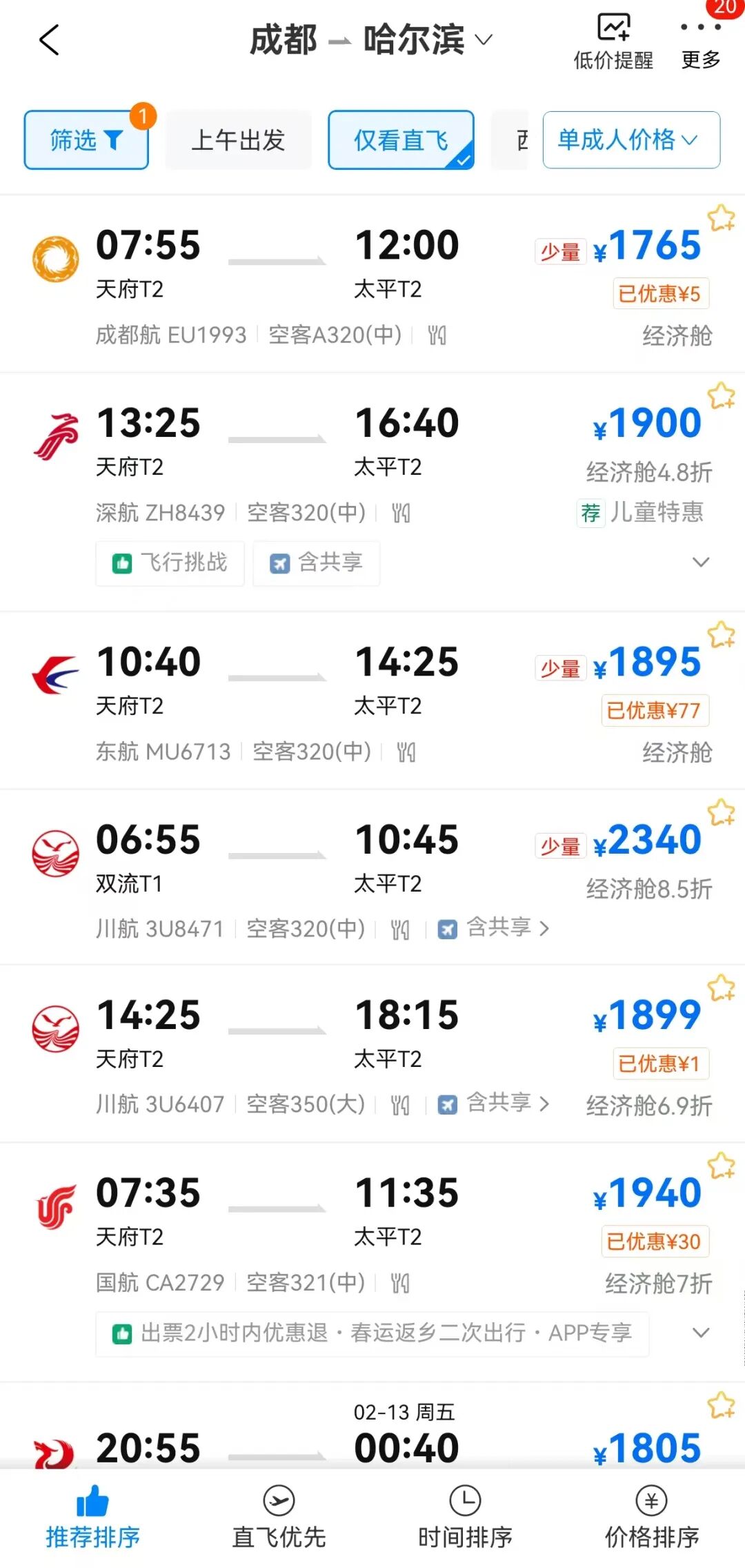Expand details under the 深航 ZH8439 flight
The width and height of the screenshot is (745, 1568).
click(x=700, y=562)
